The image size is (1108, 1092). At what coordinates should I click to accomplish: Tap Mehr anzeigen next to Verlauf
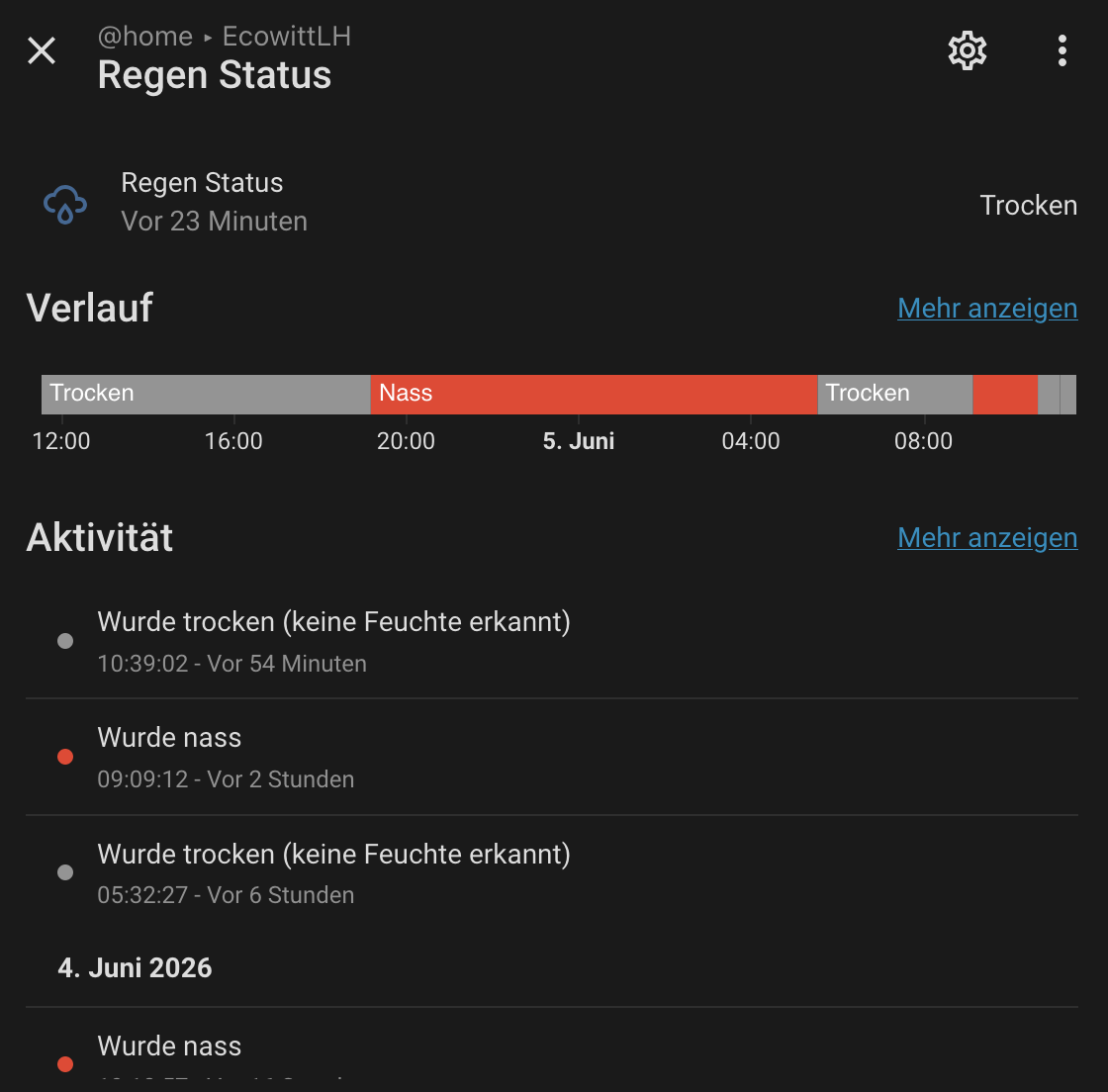coord(987,309)
